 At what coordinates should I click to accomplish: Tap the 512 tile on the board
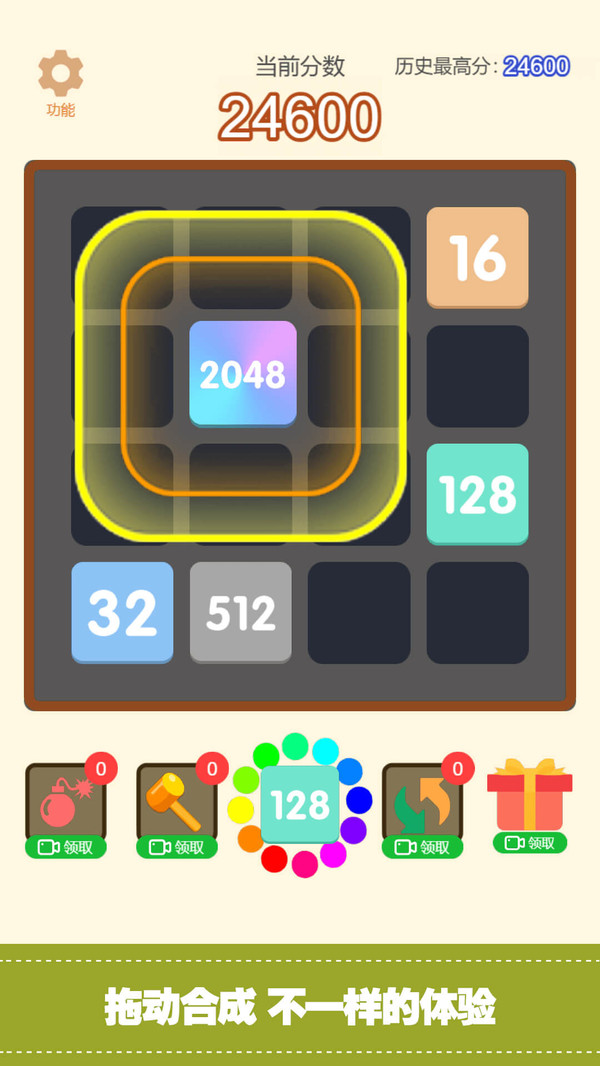pyautogui.click(x=241, y=612)
